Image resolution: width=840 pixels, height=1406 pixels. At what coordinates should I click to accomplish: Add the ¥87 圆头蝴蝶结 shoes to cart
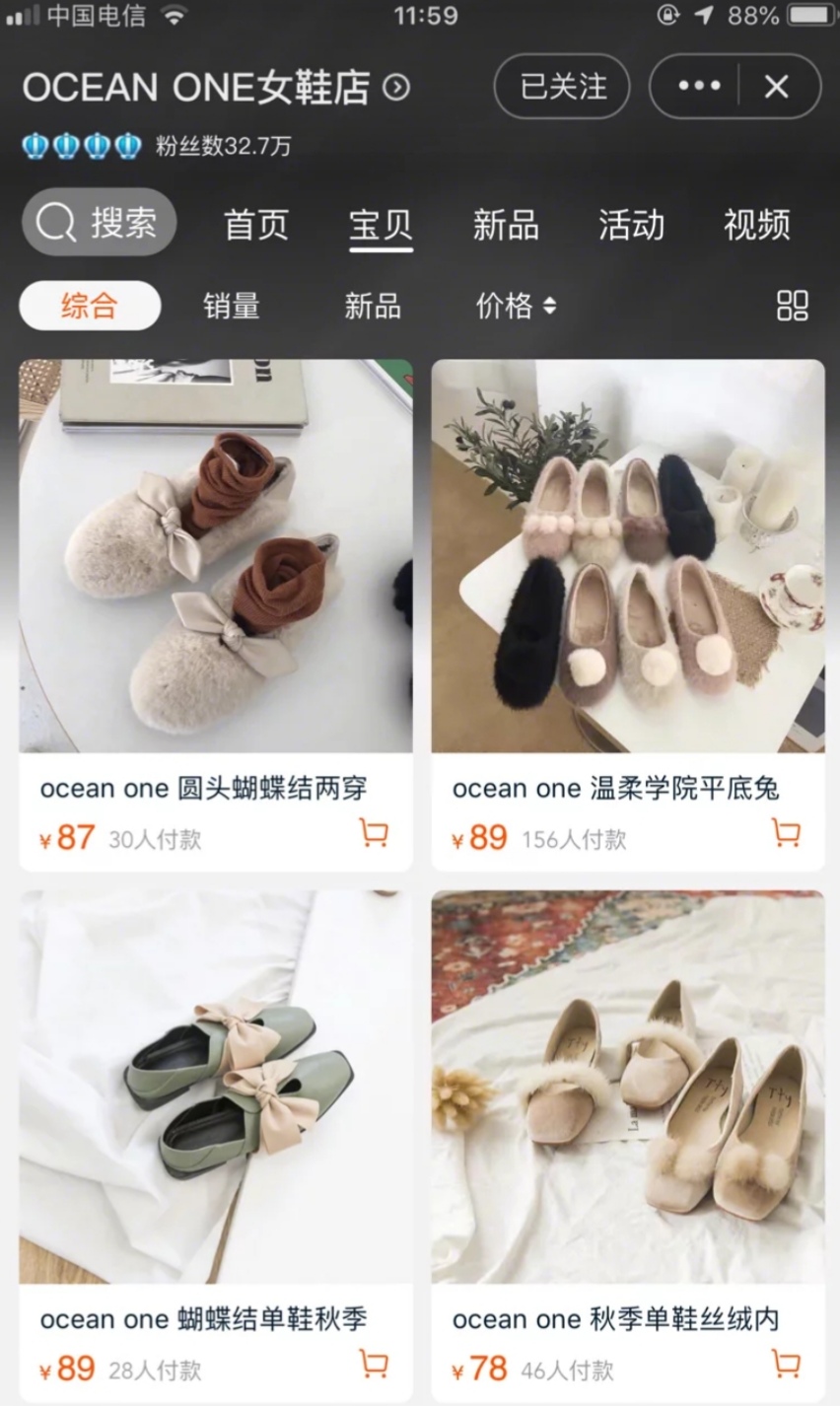[374, 834]
